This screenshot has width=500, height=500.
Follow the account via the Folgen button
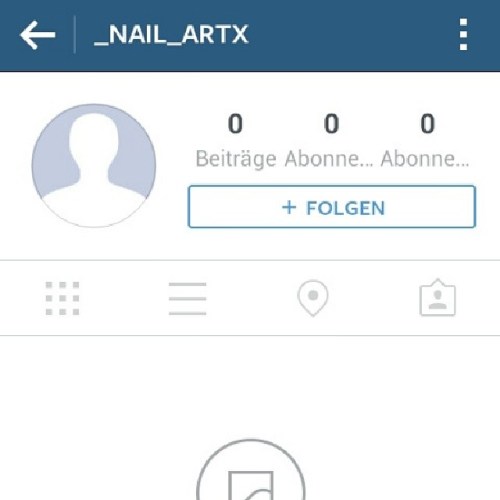[x=332, y=207]
